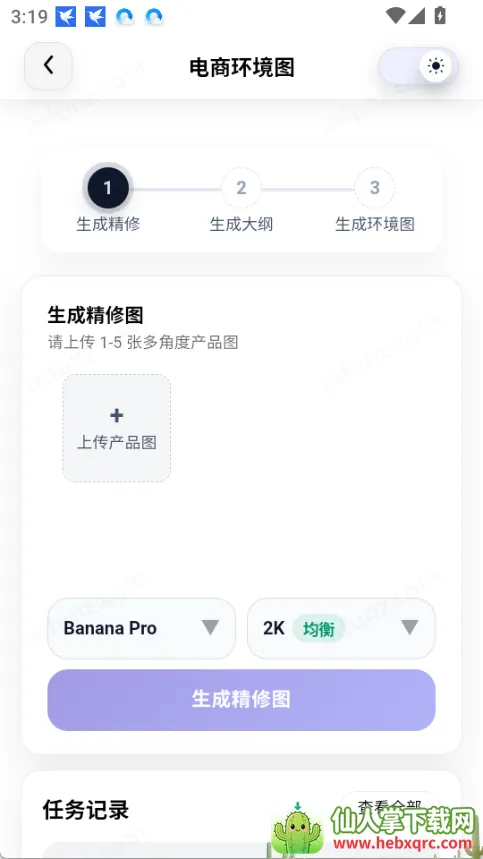Go back using the top-left arrow

[x=48, y=66]
